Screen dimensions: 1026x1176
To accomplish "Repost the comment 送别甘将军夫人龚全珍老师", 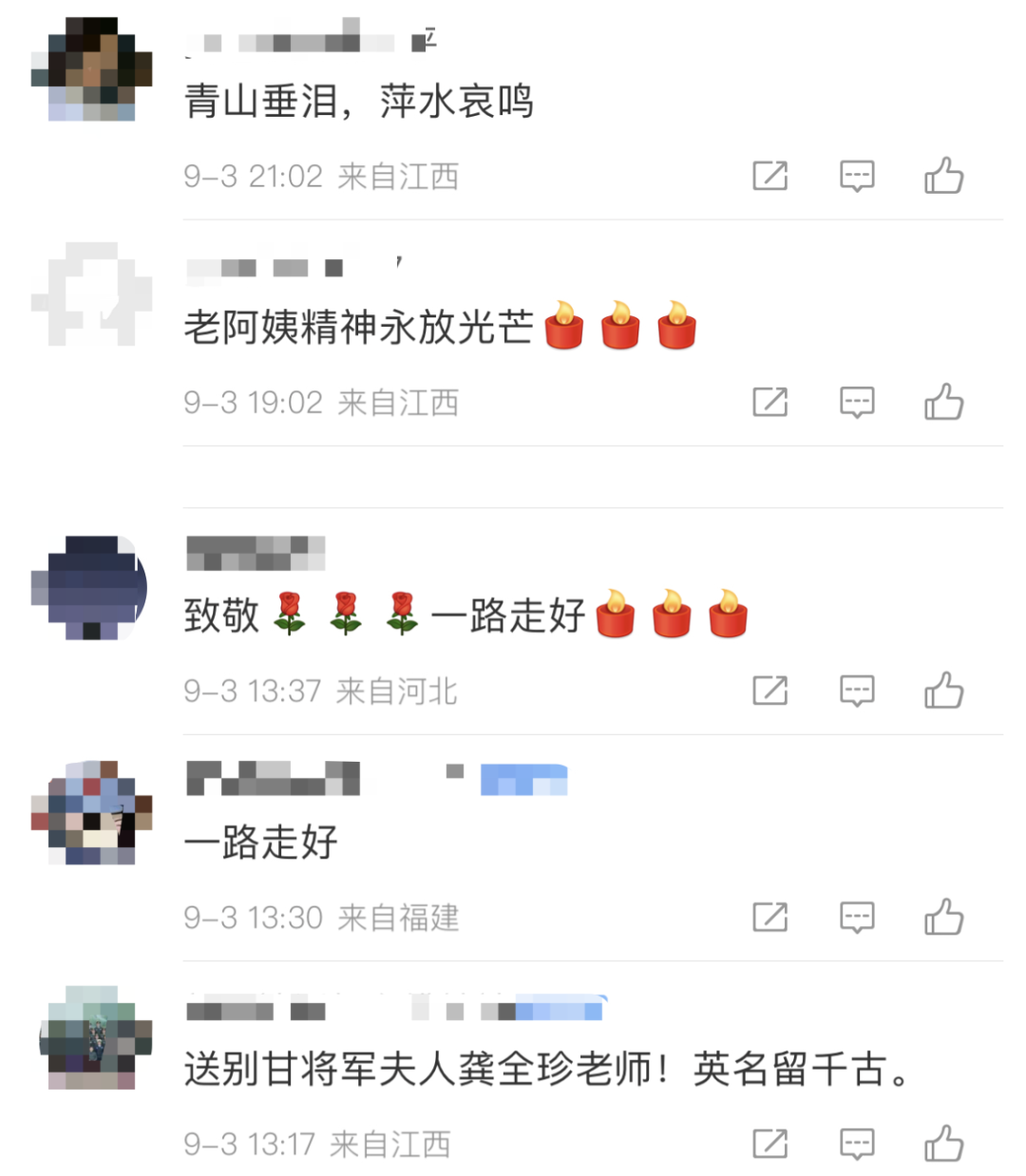I will [x=769, y=1143].
